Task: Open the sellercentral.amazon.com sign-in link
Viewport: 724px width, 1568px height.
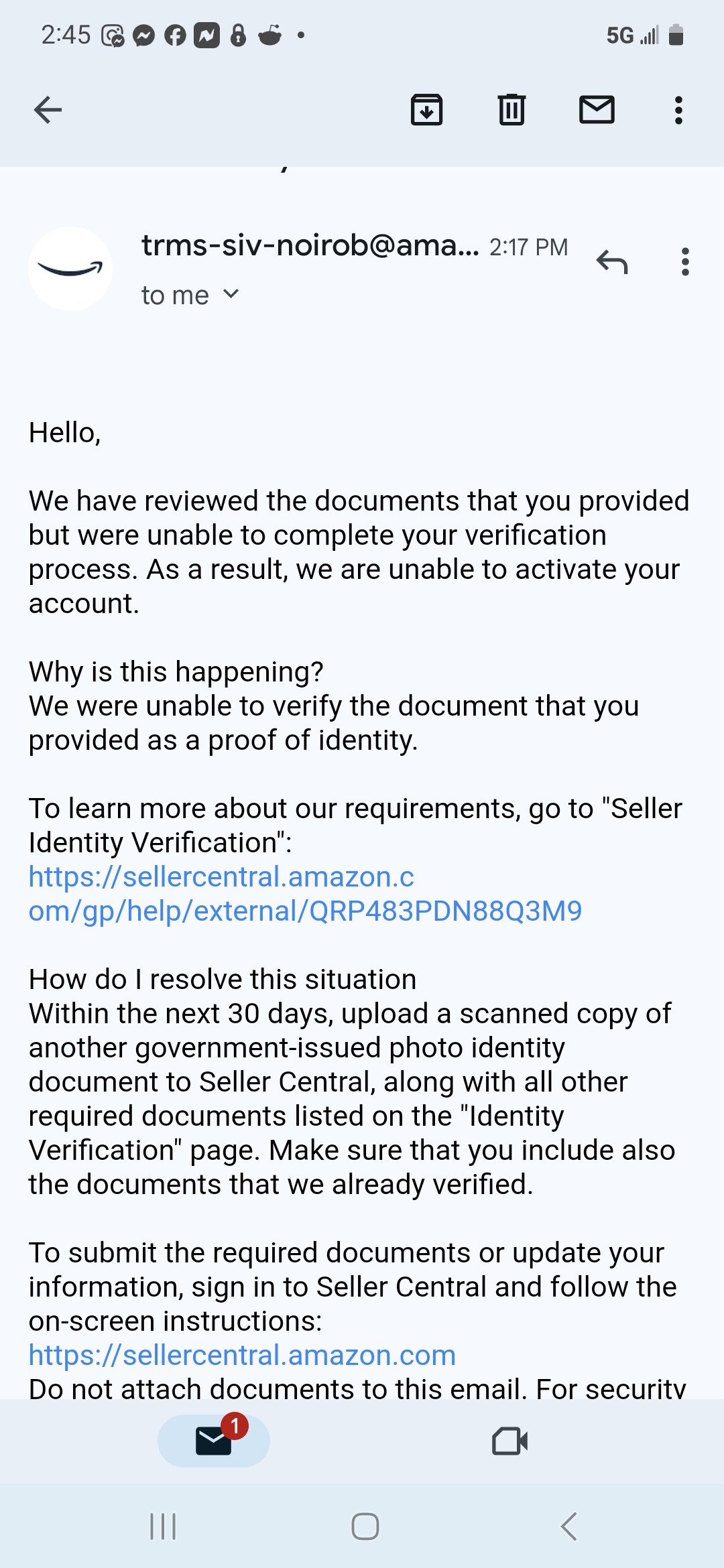Action: (x=242, y=1355)
